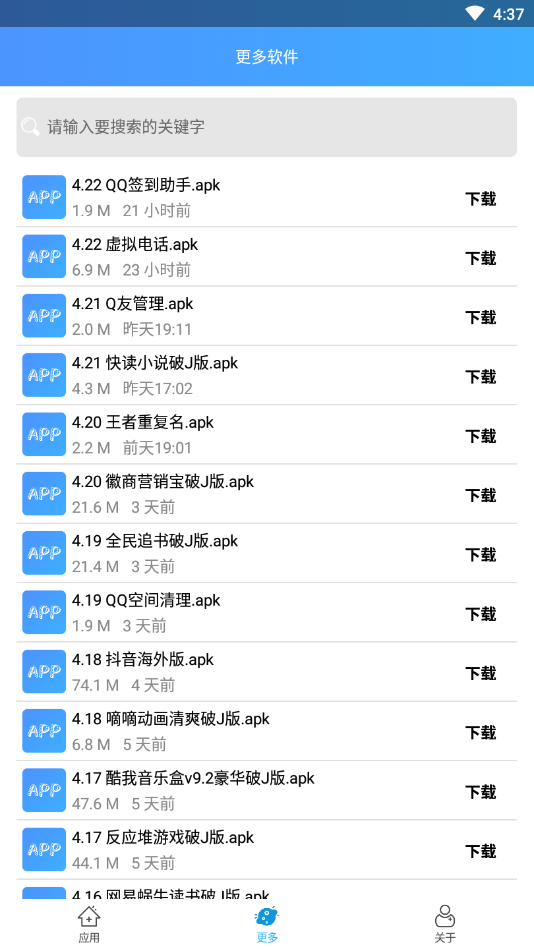Download 4.18 抖音海外版.apk
534x949 pixels.
point(480,673)
